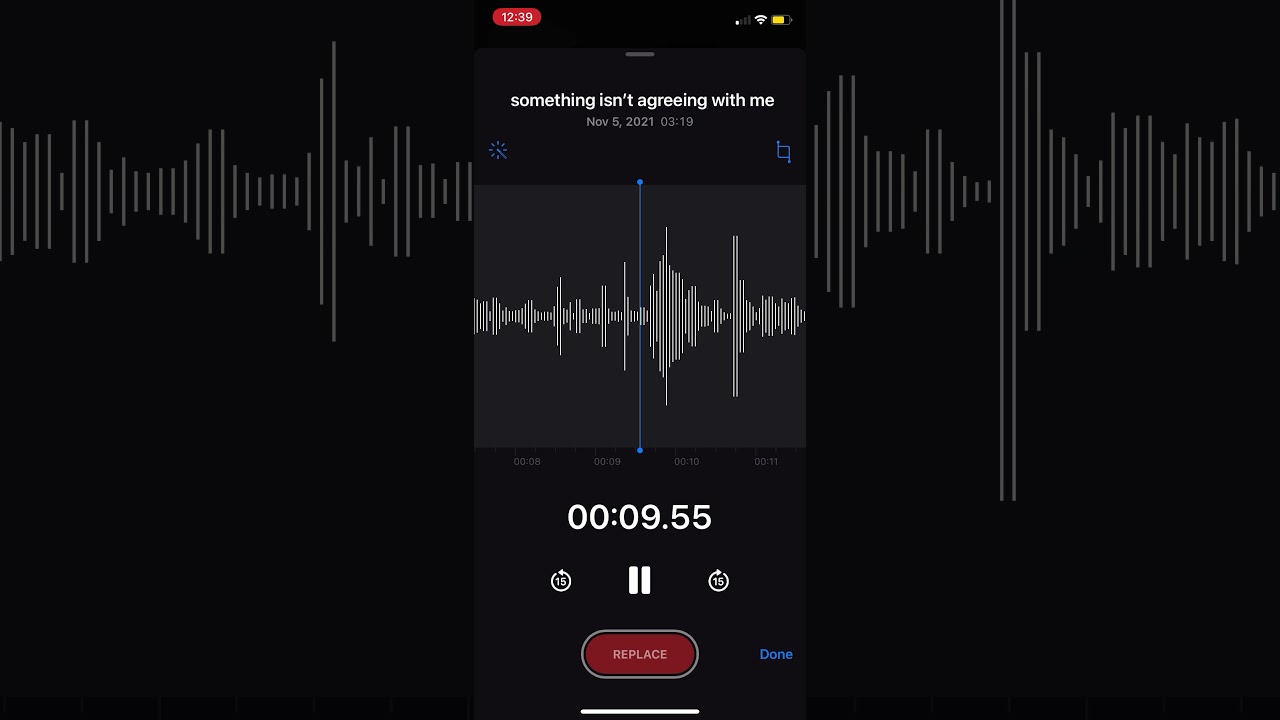Viewport: 1280px width, 720px height.
Task: Tap the recording title to rename it
Action: coord(641,100)
